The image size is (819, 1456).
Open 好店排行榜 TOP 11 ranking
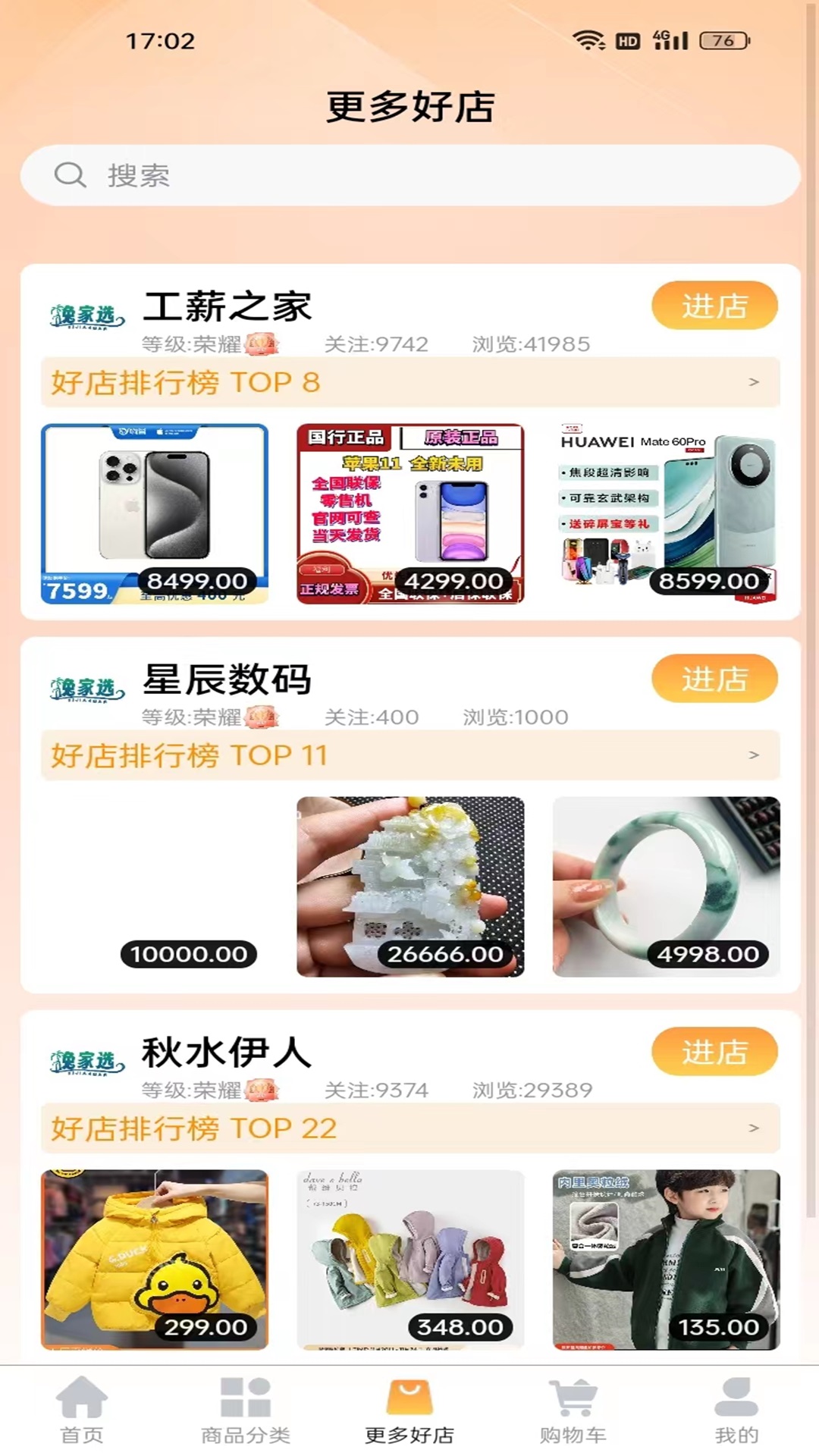click(x=409, y=755)
